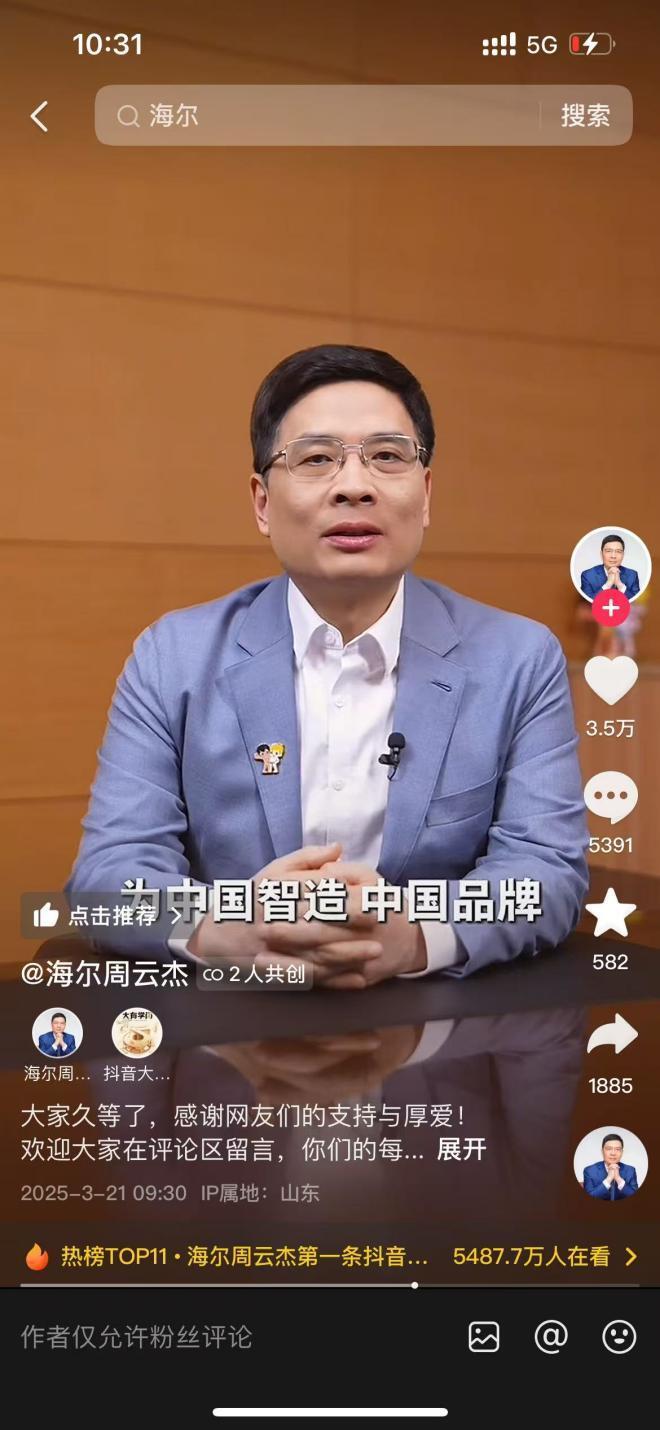Open the comments bubble icon

pos(610,798)
